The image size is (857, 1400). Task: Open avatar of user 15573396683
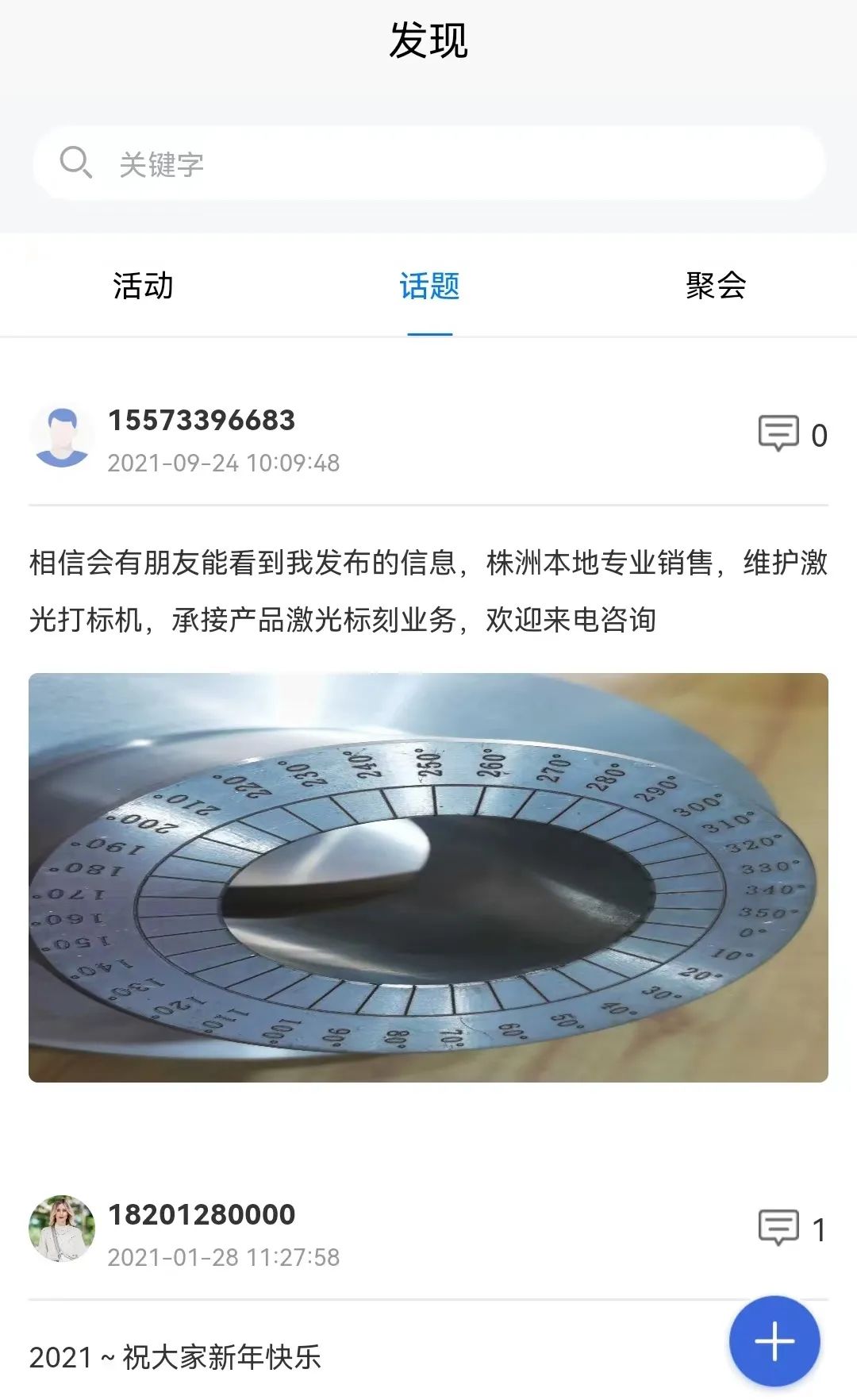coord(61,437)
